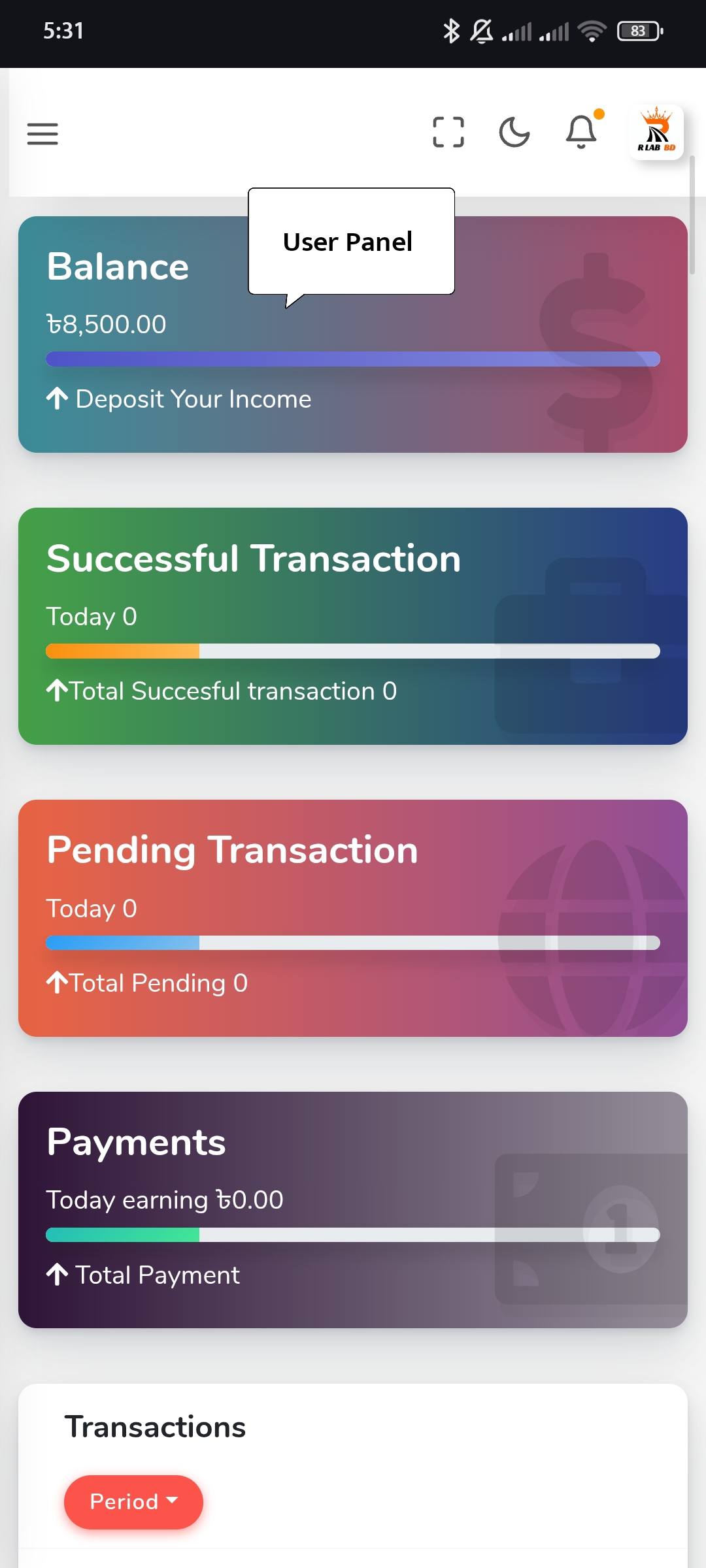706x1568 pixels.
Task: Expand the Period dropdown
Action: click(133, 1501)
